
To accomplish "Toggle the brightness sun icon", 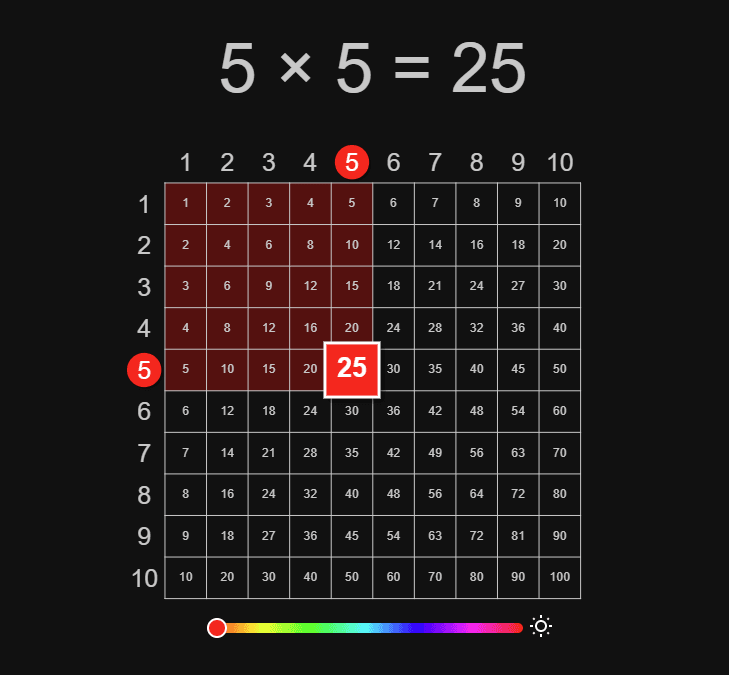I will pyautogui.click(x=541, y=627).
